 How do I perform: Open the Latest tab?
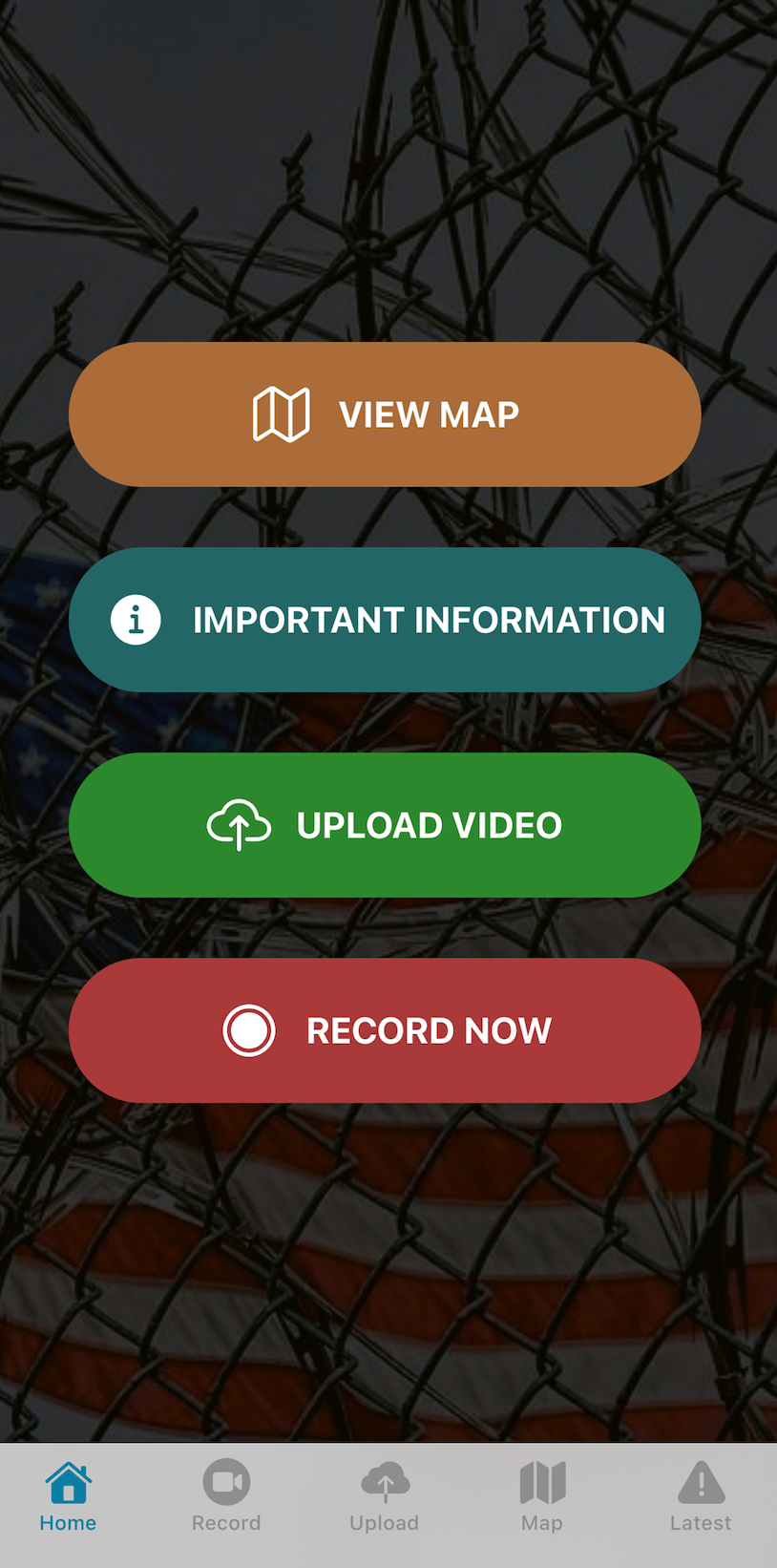(x=701, y=1496)
